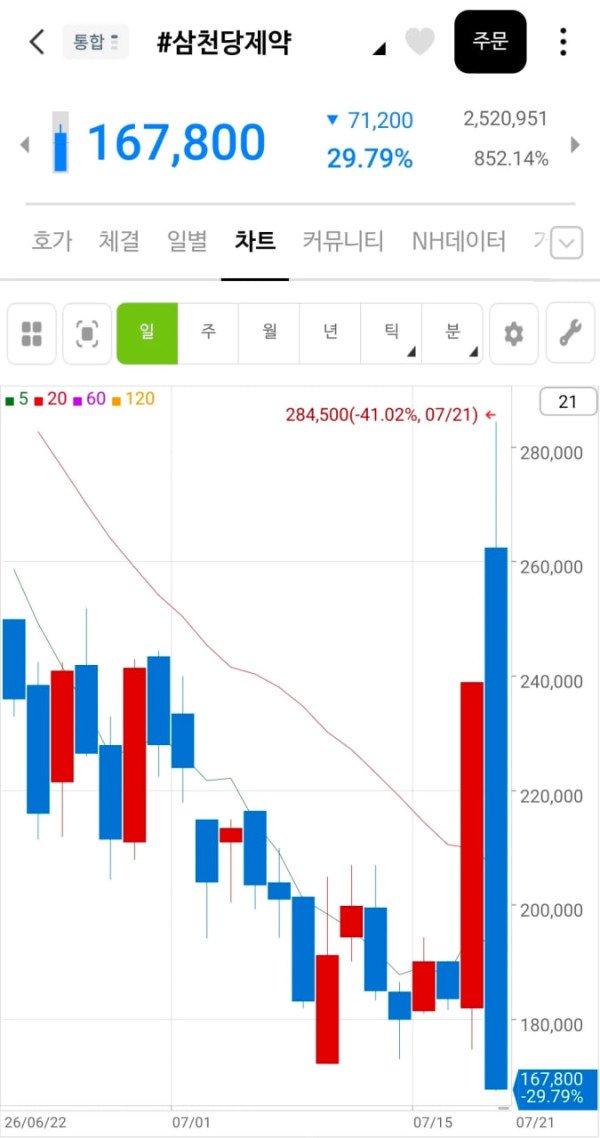Viewport: 600px width, 1138px height.
Task: Open the NH데이터 tab
Action: (x=459, y=241)
